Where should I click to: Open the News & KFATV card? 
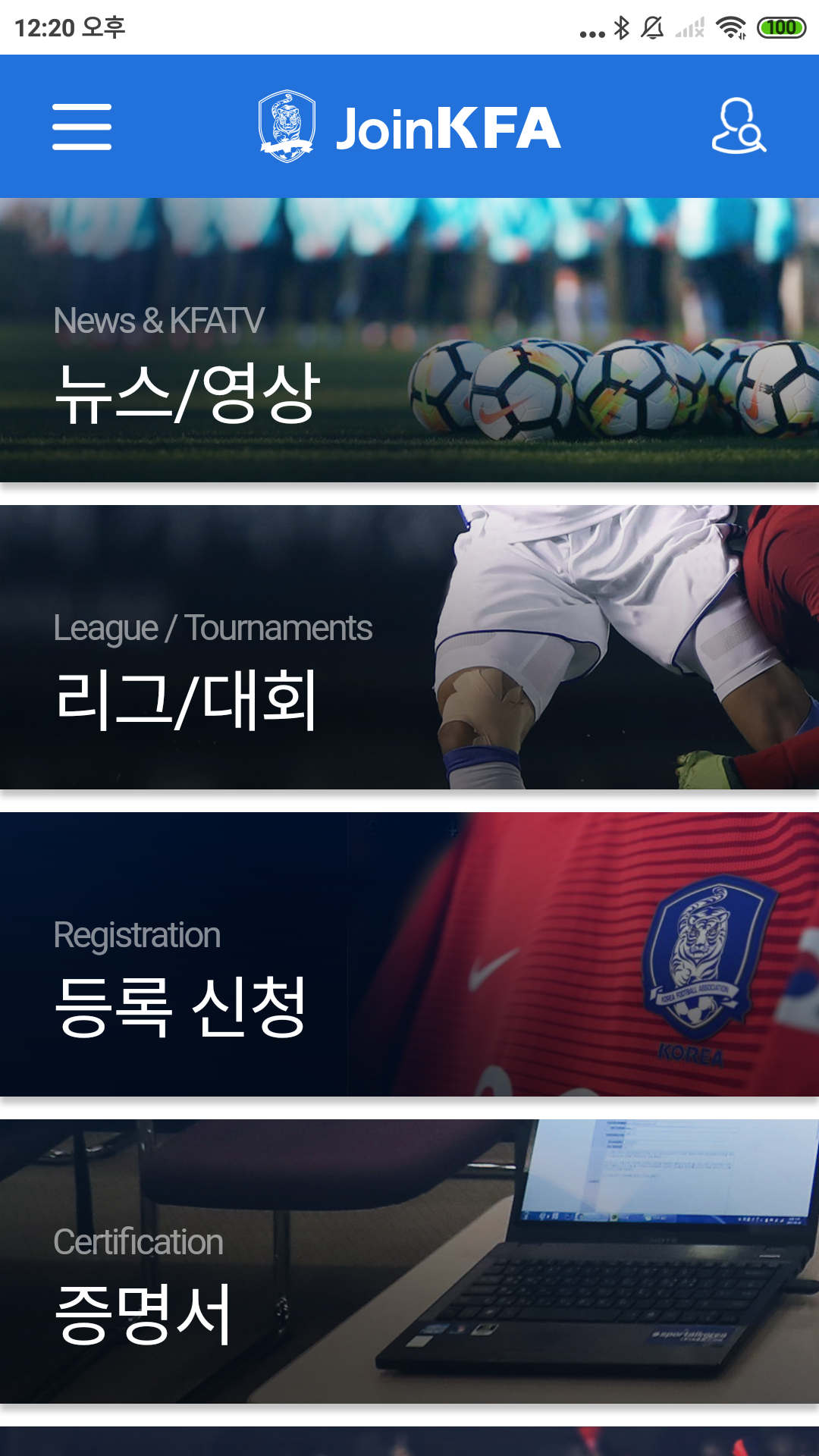409,340
